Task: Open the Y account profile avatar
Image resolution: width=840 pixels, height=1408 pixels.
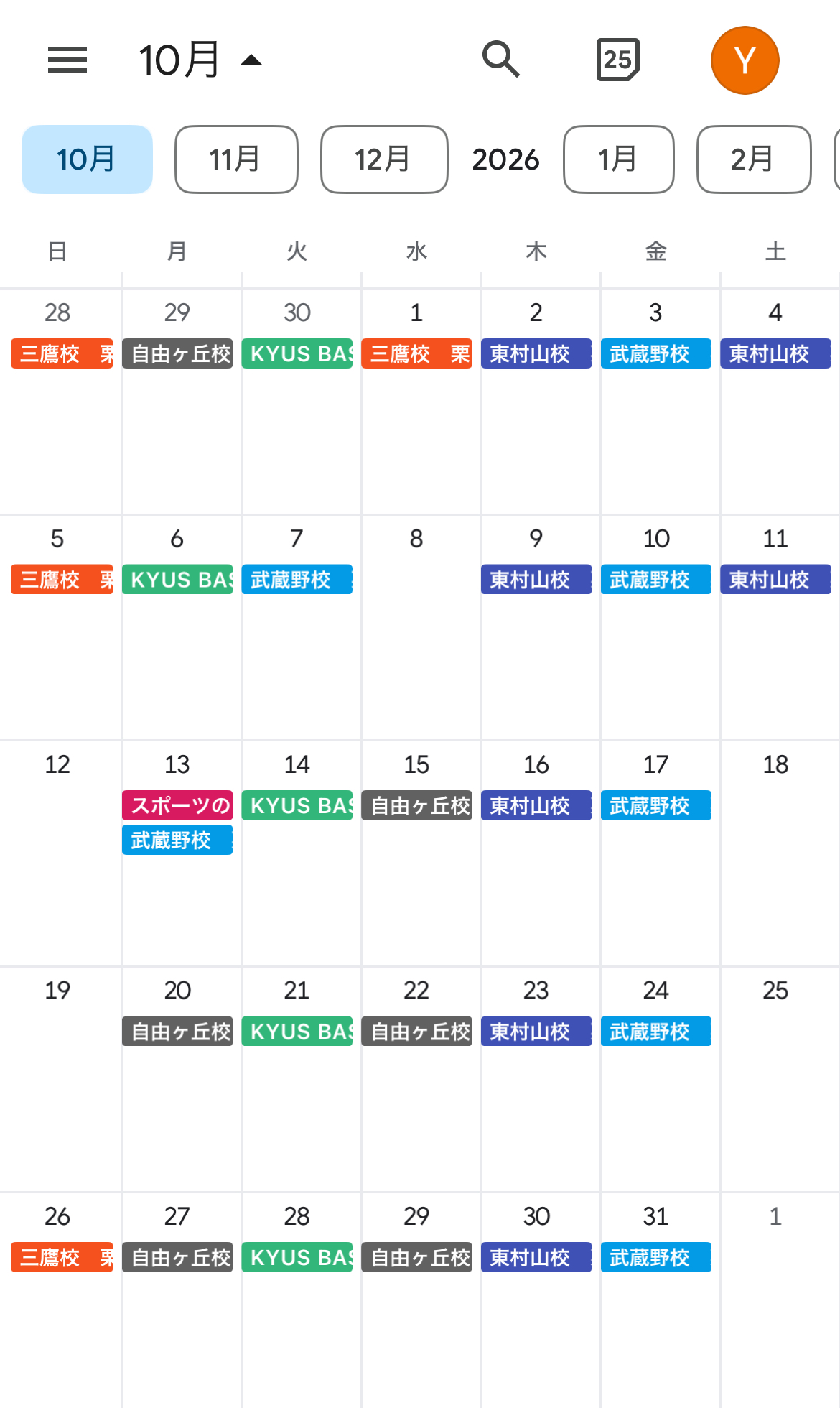Action: [745, 60]
